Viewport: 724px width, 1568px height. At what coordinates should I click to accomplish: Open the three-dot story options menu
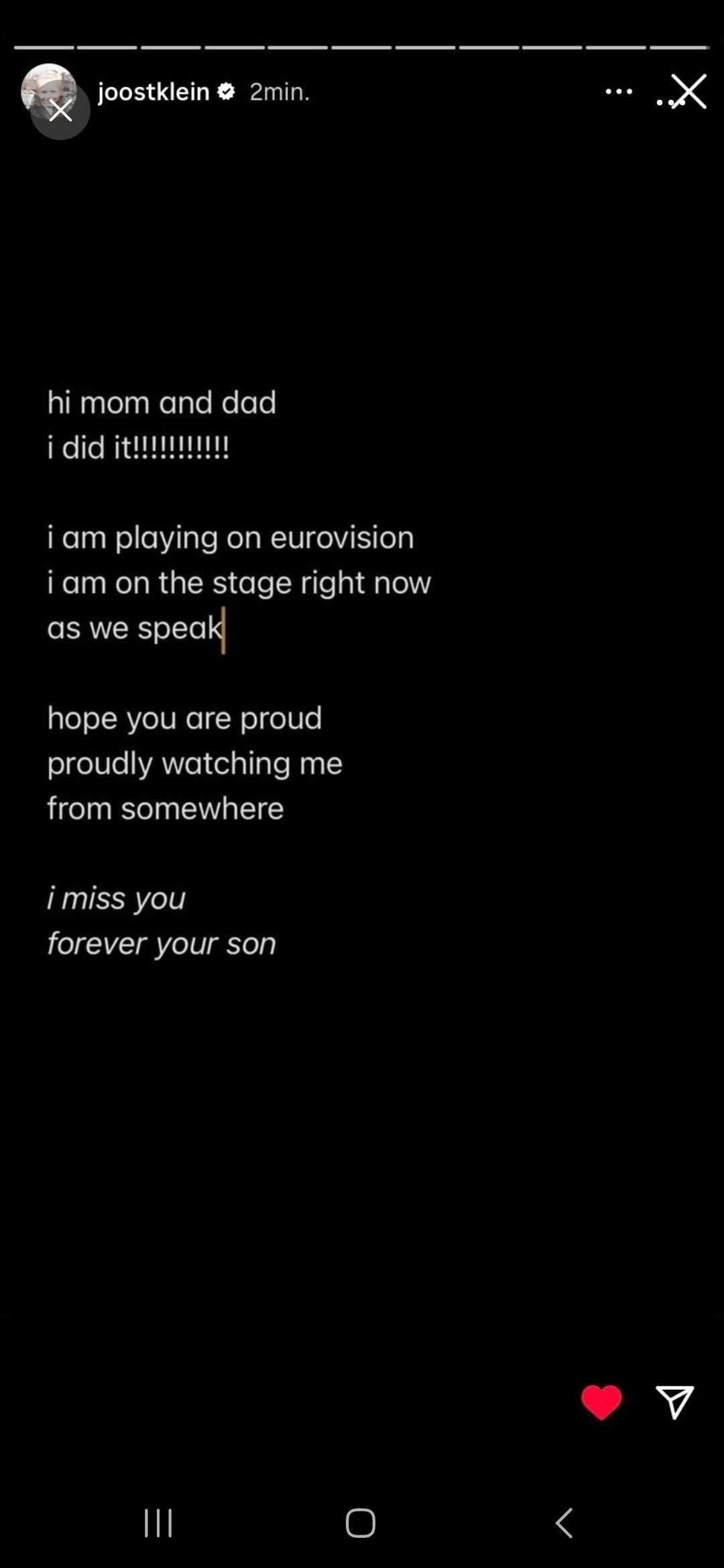tap(618, 92)
